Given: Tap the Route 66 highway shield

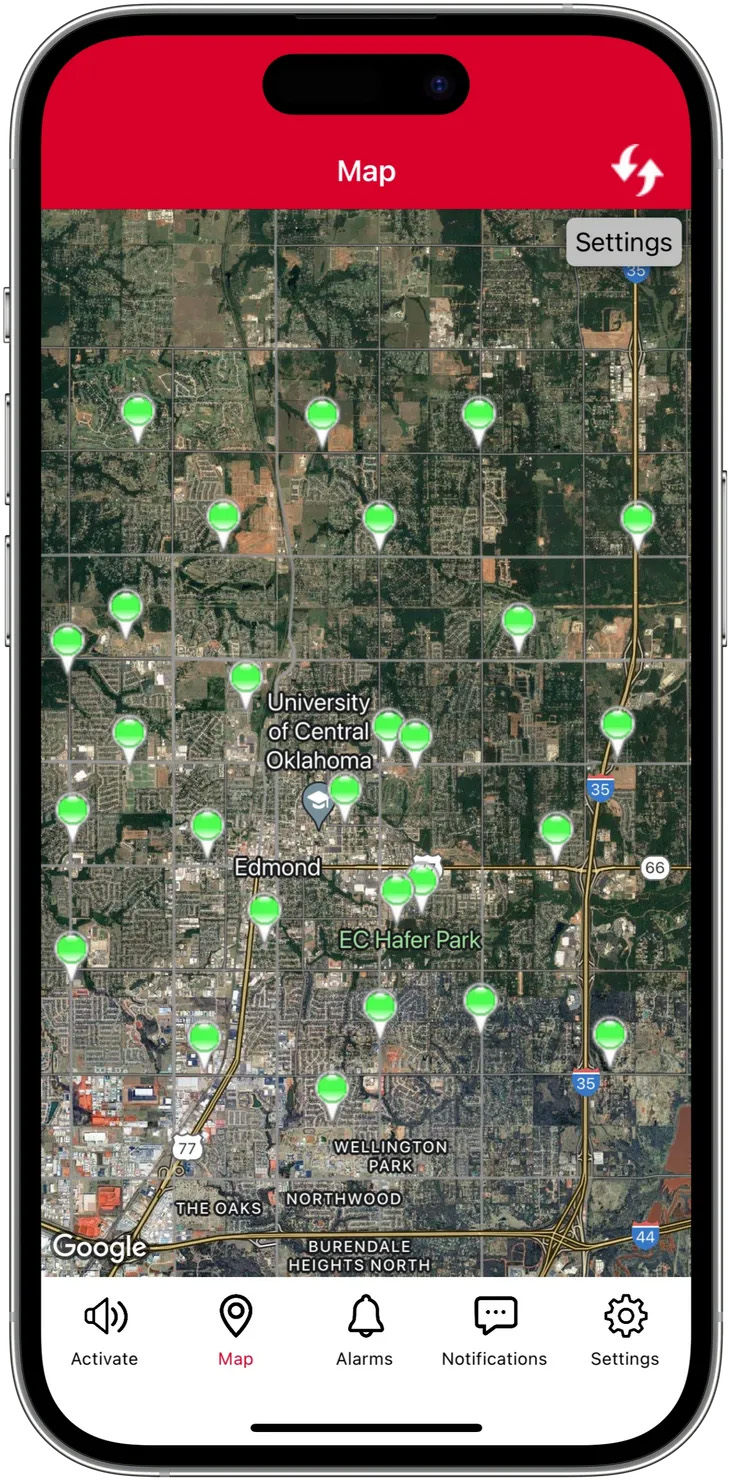Looking at the screenshot, I should point(656,867).
